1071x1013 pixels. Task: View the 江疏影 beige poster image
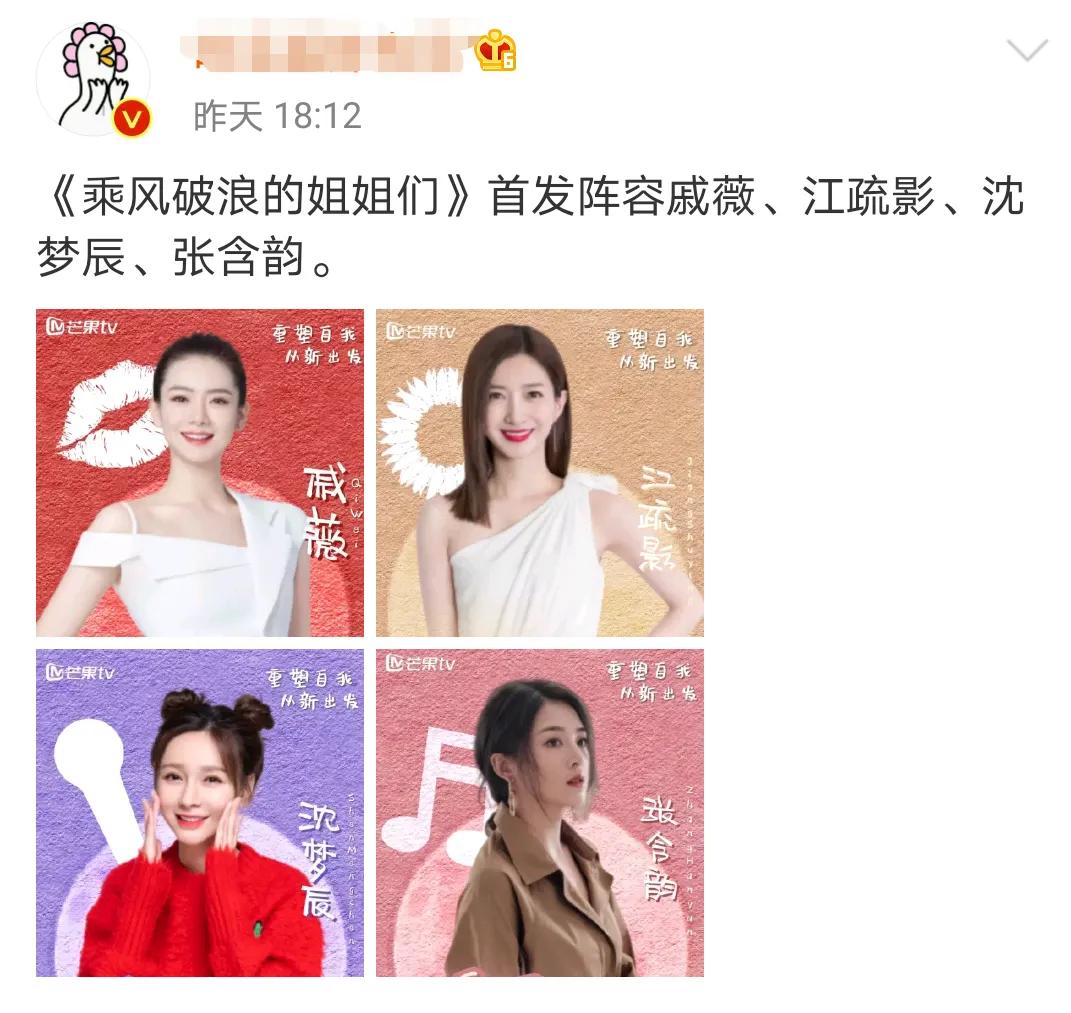pyautogui.click(x=539, y=472)
